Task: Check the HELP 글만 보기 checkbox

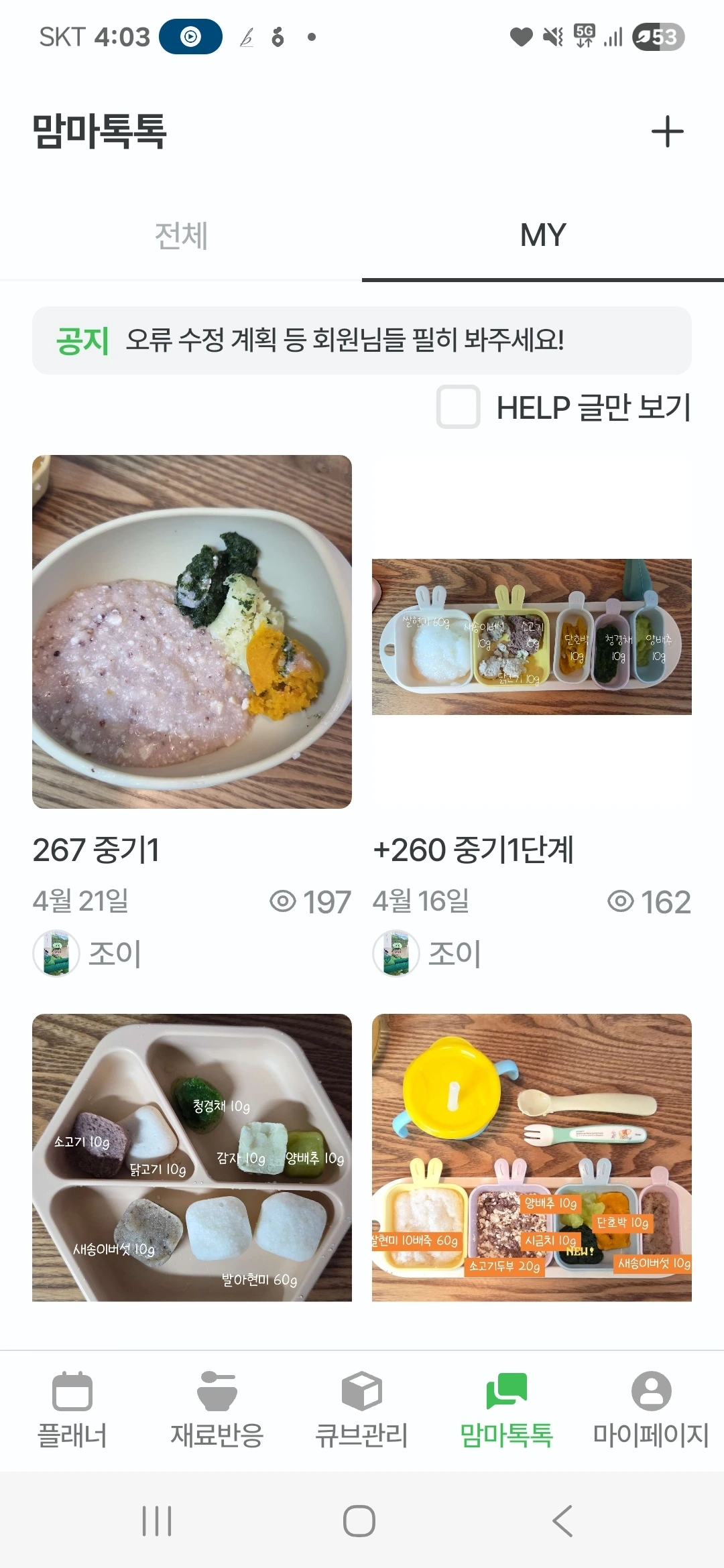Action: tap(459, 407)
